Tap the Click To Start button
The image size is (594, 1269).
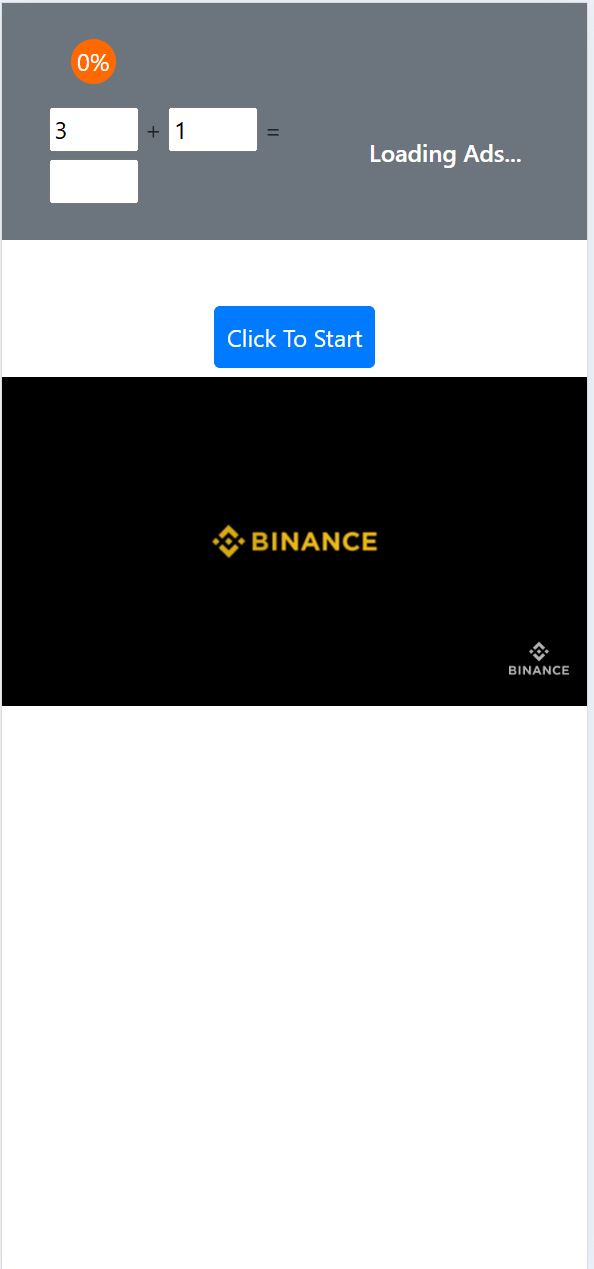[x=294, y=337]
